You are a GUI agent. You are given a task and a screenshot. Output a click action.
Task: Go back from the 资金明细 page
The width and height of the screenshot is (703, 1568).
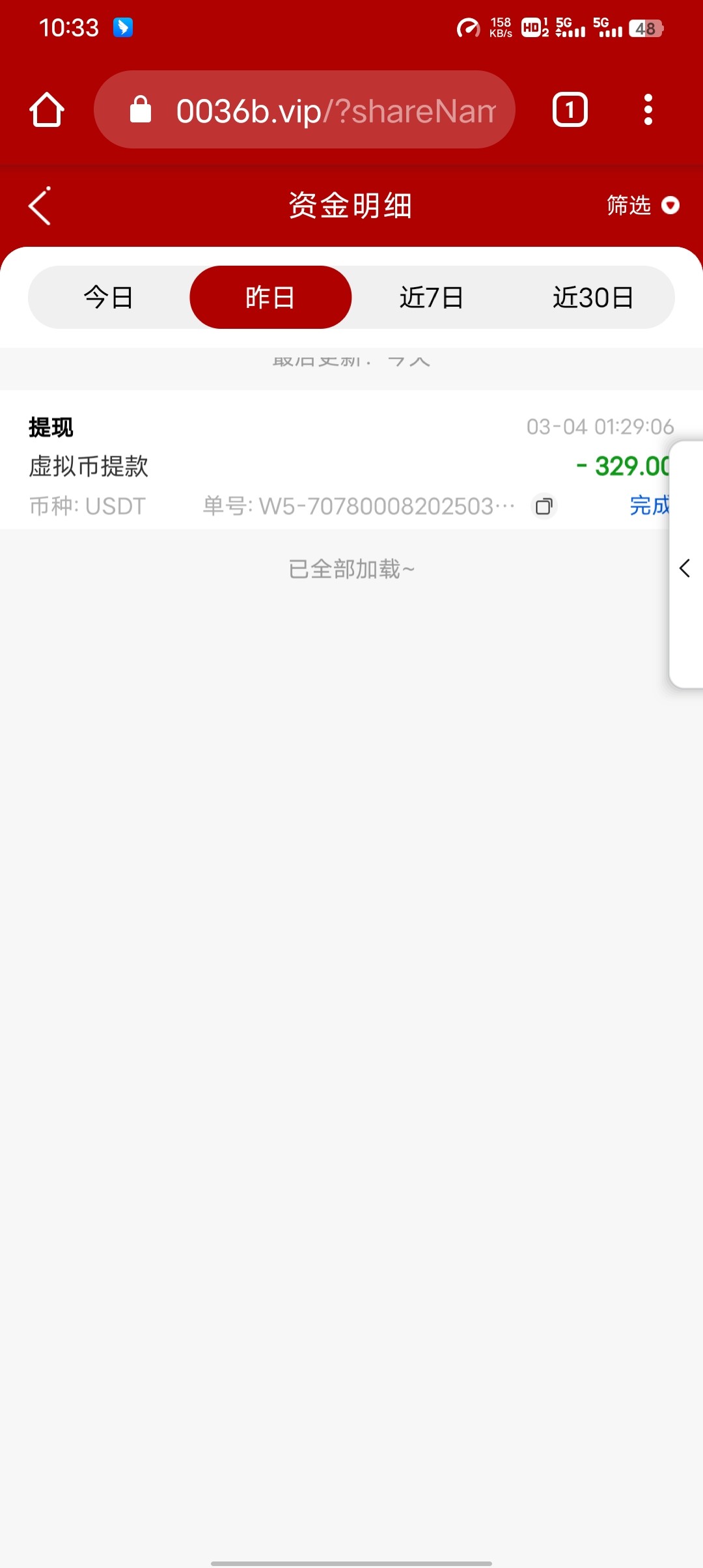40,206
